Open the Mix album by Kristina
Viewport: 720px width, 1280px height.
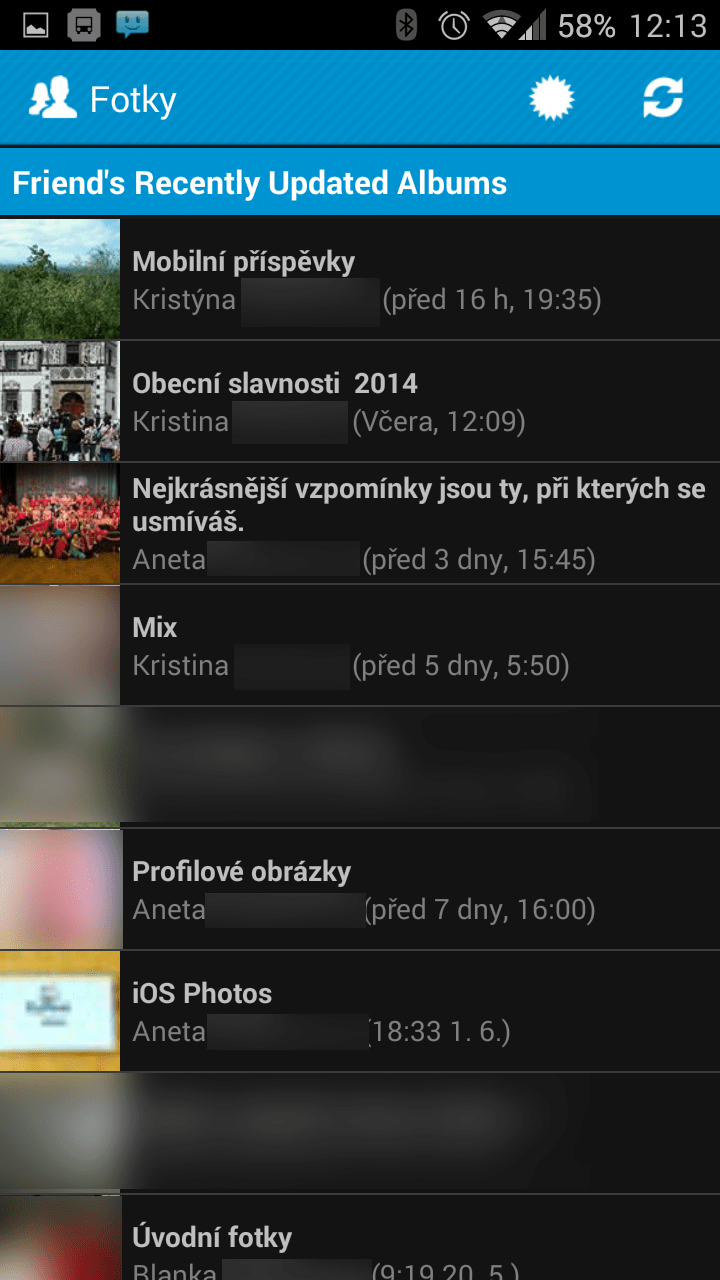coord(360,645)
